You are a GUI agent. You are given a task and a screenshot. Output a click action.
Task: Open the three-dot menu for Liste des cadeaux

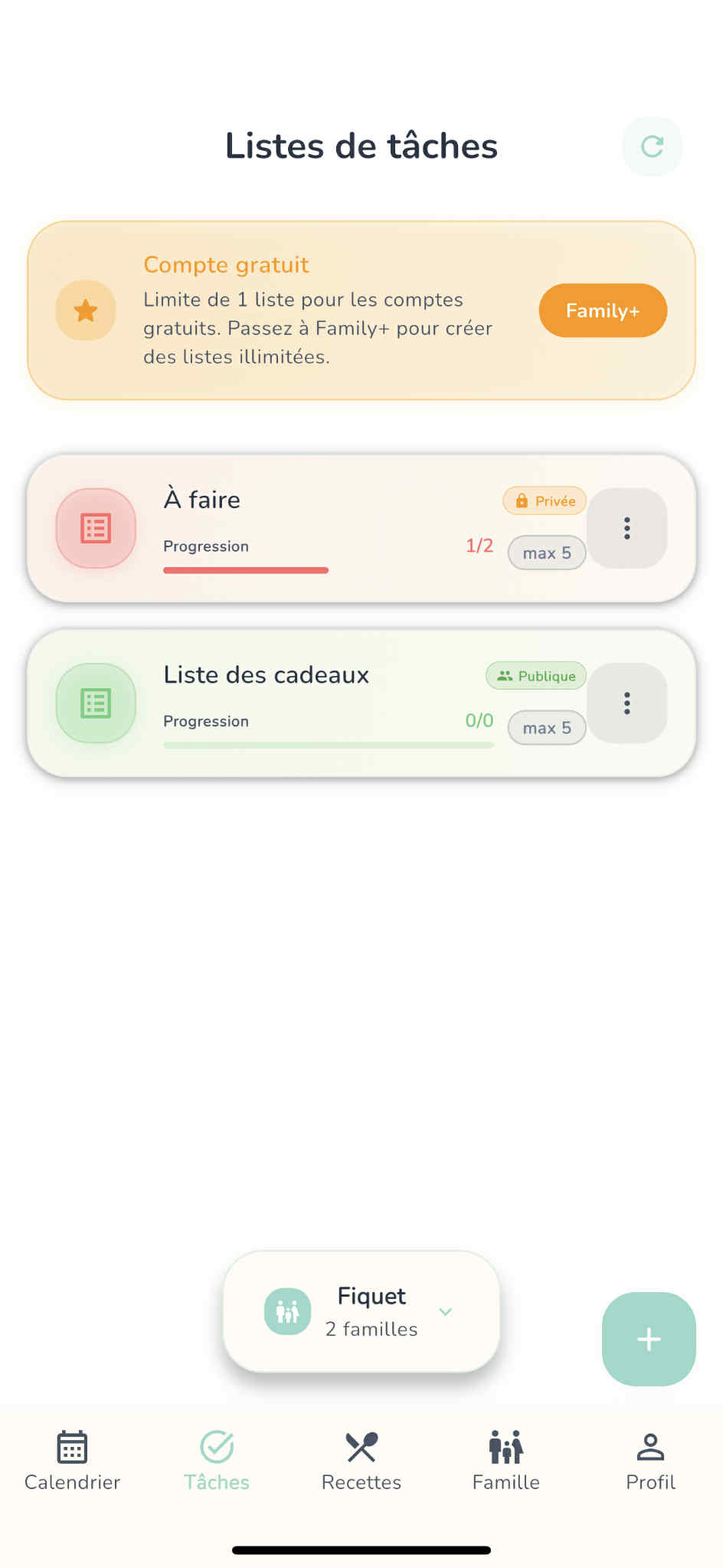[627, 704]
